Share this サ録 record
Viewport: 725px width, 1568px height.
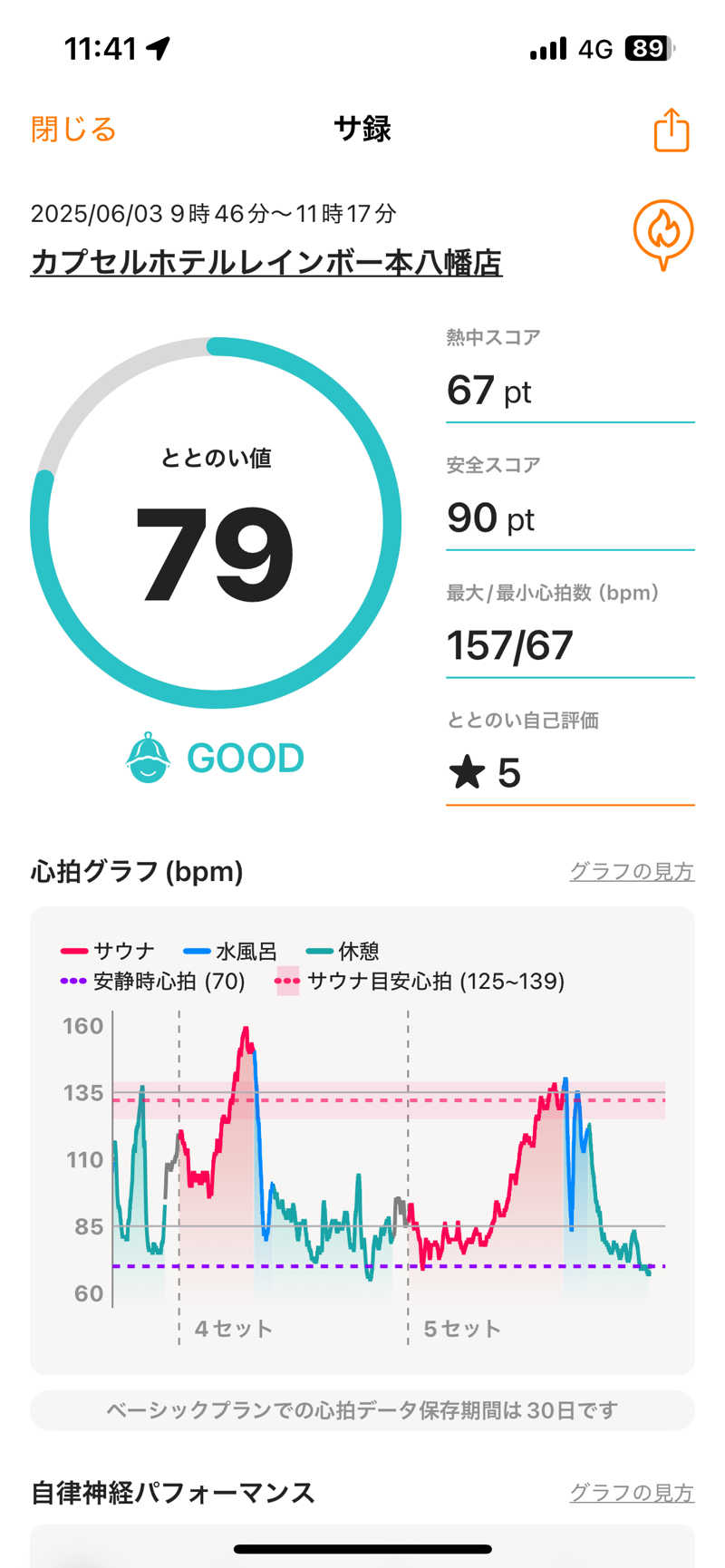coord(672,130)
